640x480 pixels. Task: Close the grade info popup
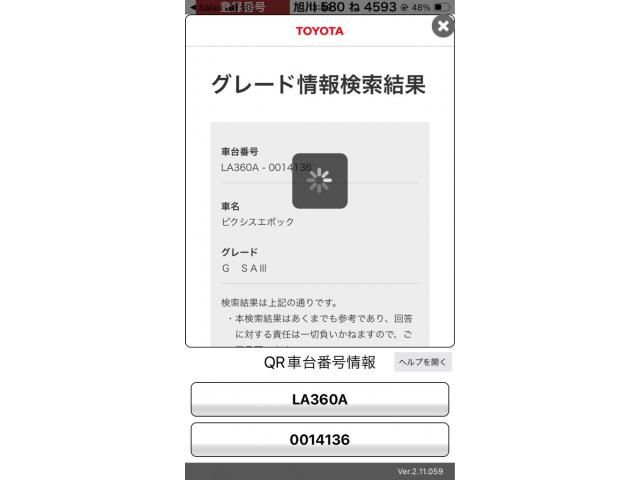443,26
